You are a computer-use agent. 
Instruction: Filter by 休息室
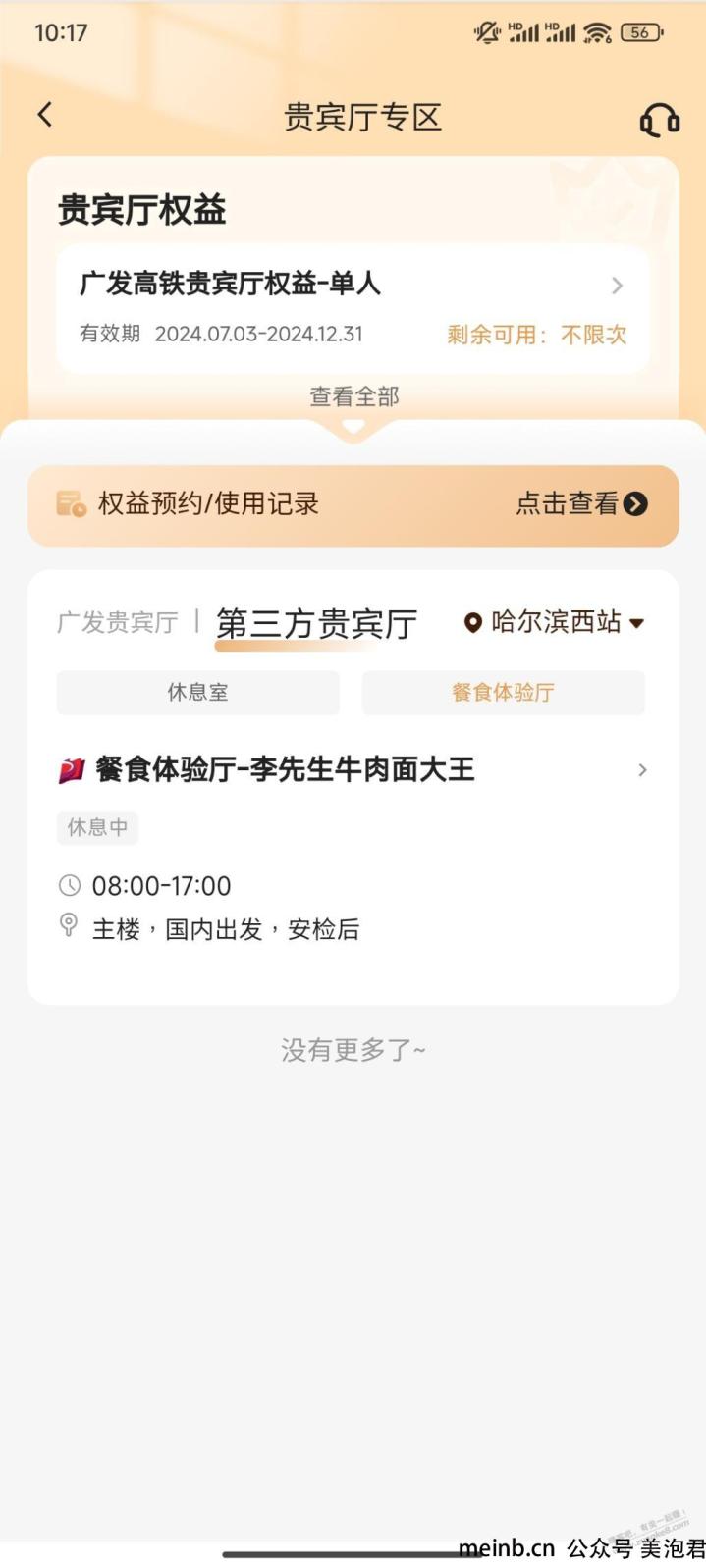click(197, 692)
